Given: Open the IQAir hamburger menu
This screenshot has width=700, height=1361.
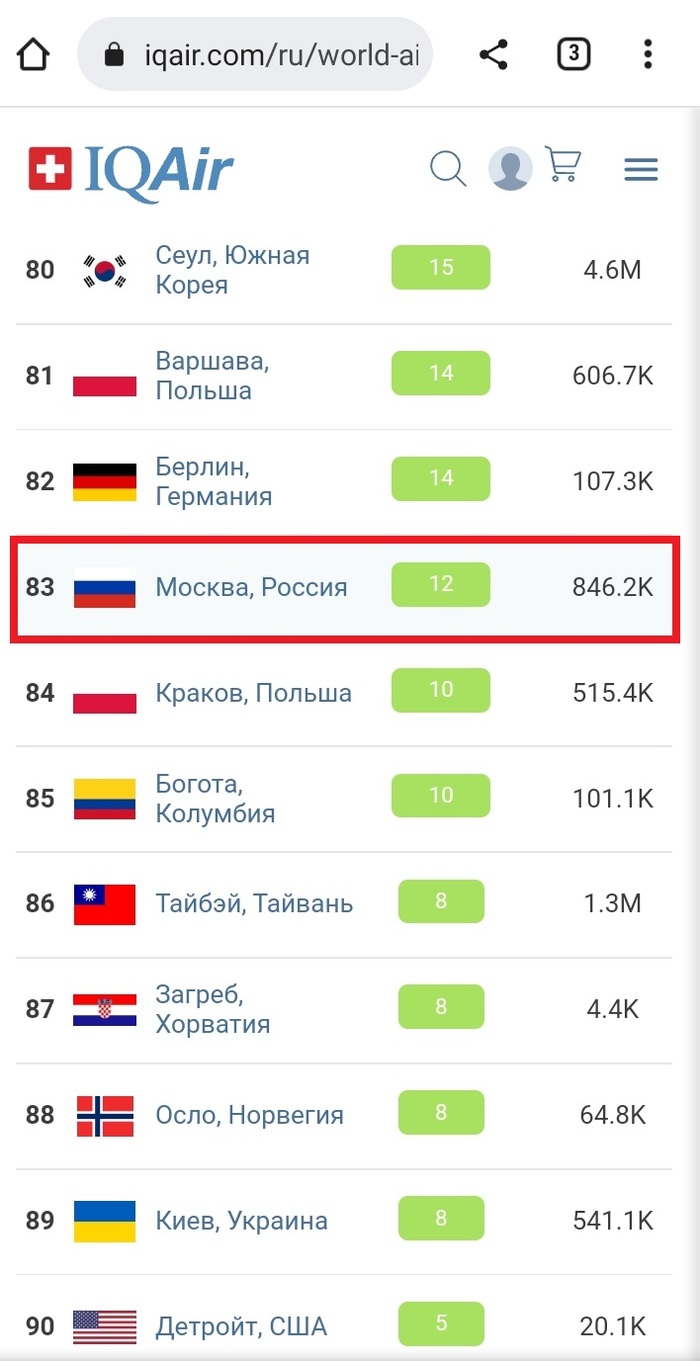Looking at the screenshot, I should coord(641,169).
